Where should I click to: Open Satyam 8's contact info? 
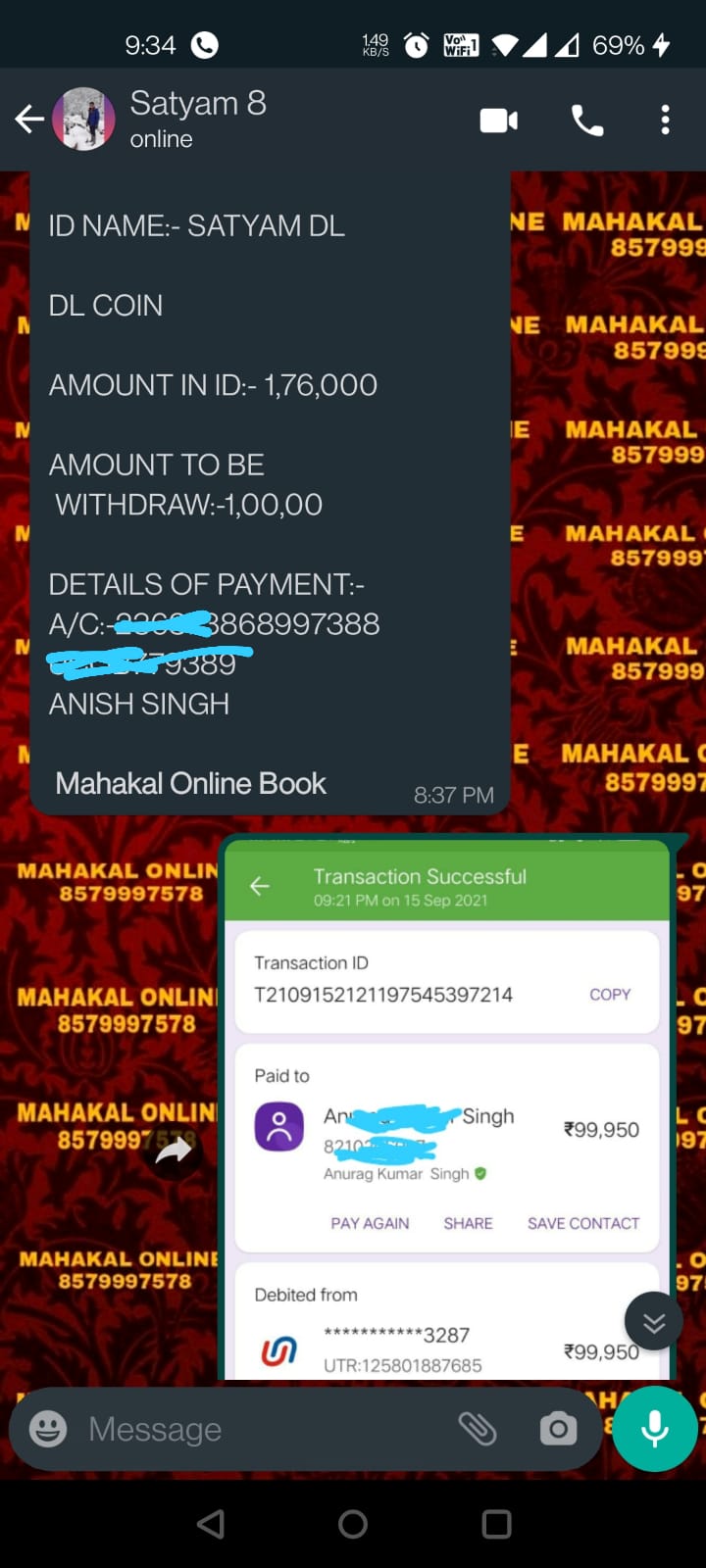[x=198, y=118]
